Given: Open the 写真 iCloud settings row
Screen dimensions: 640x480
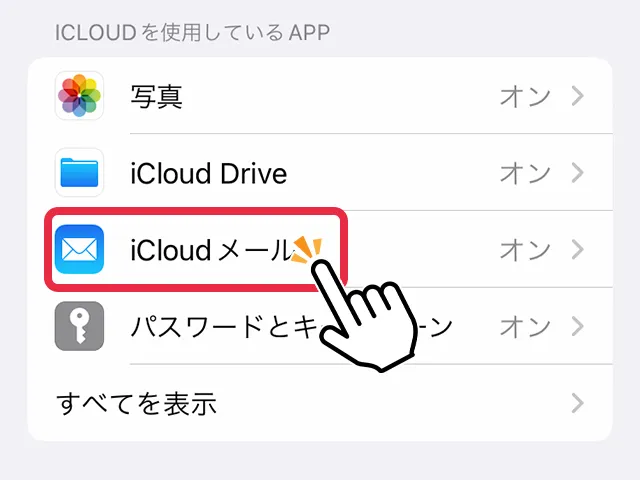Looking at the screenshot, I should coord(320,97).
